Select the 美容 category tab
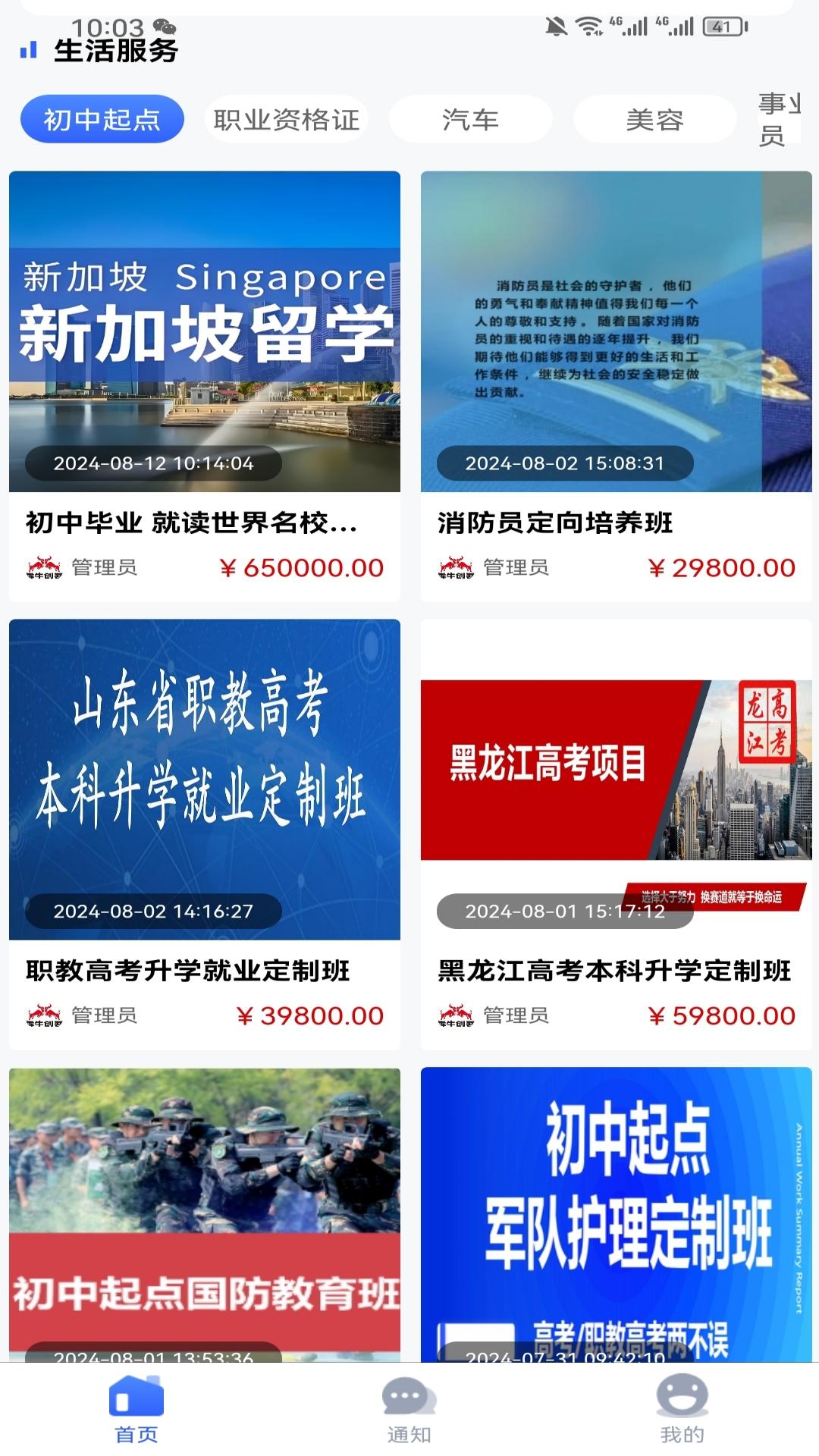Viewport: 819px width, 1456px height. 655,118
